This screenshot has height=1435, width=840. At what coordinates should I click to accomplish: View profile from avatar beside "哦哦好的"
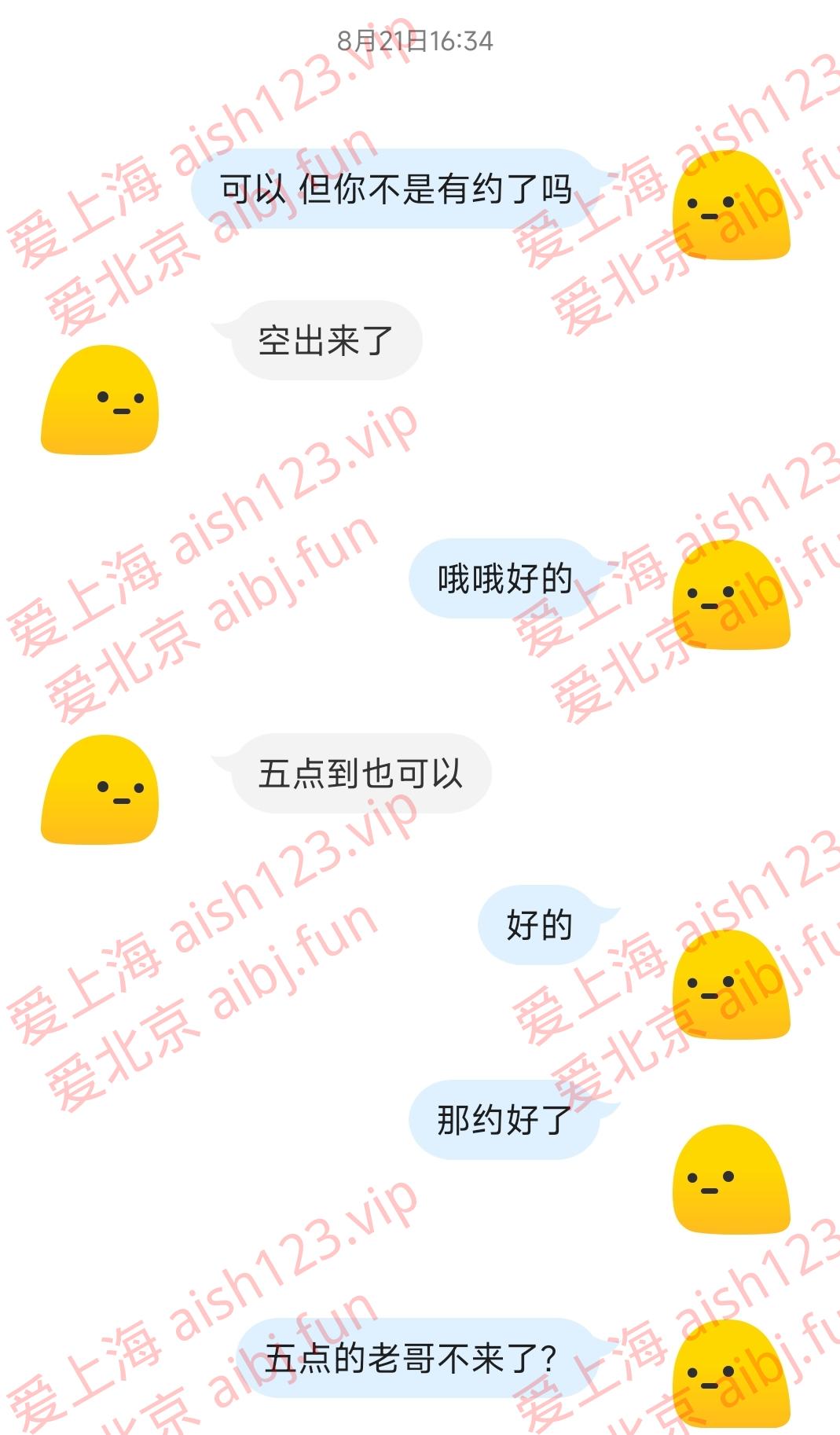click(732, 595)
